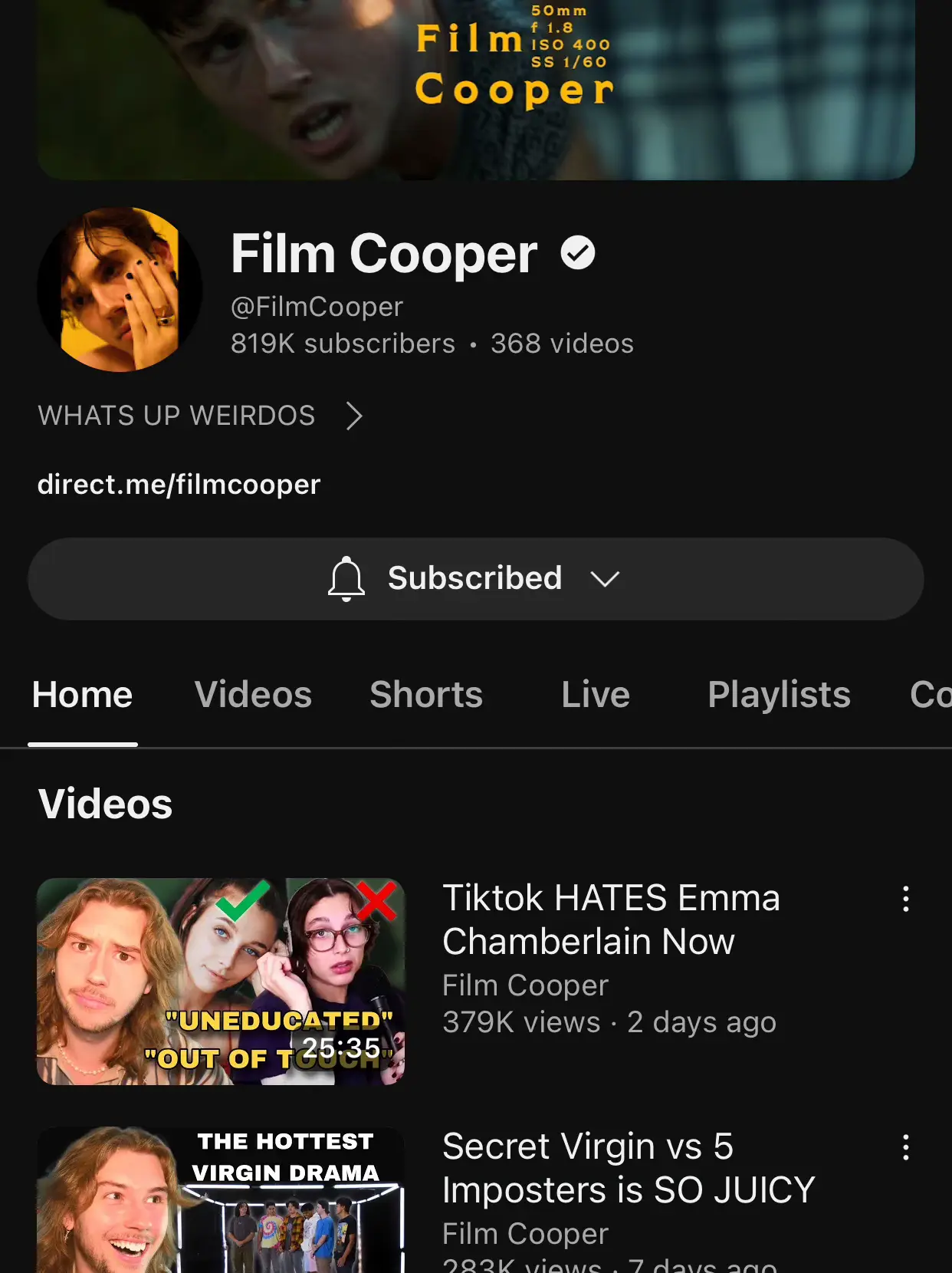
Task: Play the Secret Virgin vs 5 Imposters video
Action: point(221,1200)
